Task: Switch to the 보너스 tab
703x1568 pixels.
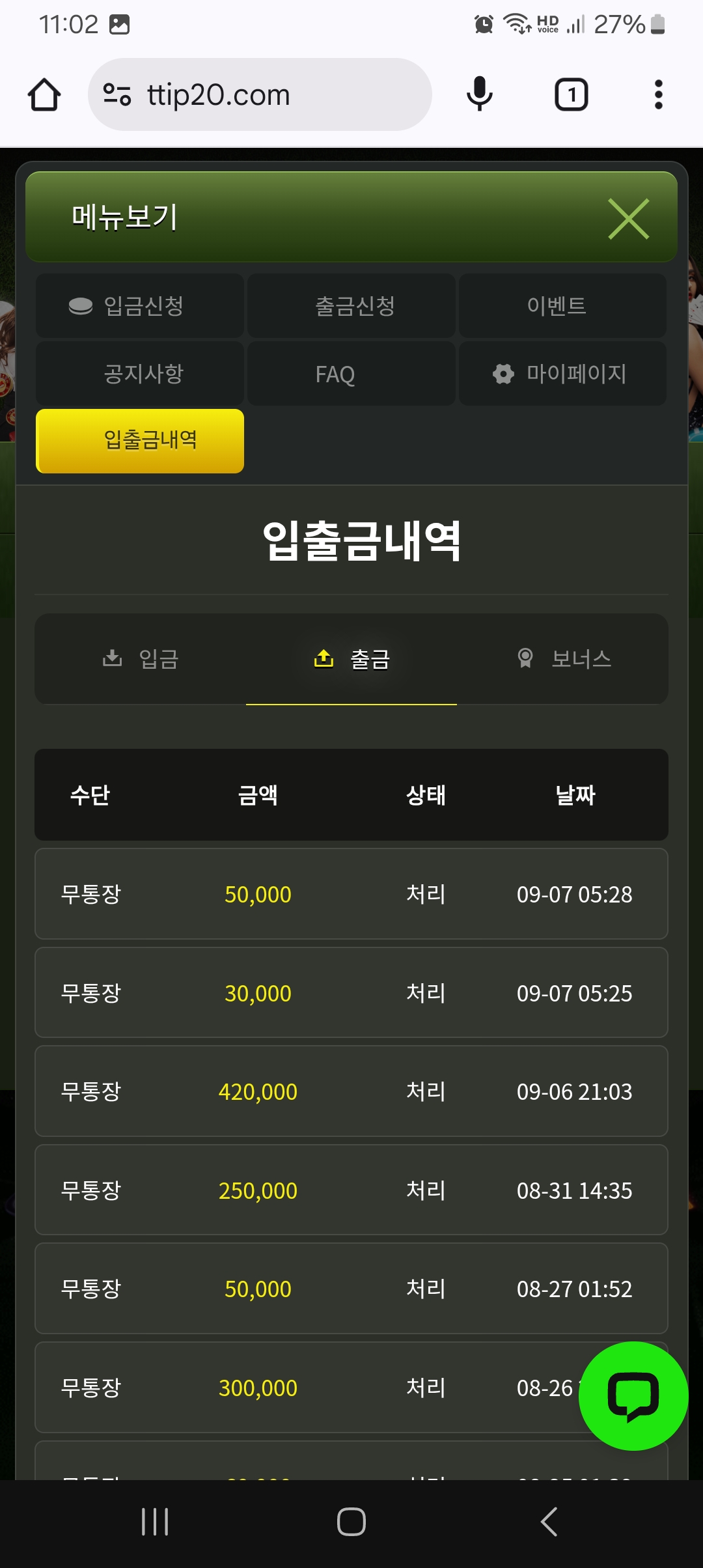Action: [x=564, y=659]
